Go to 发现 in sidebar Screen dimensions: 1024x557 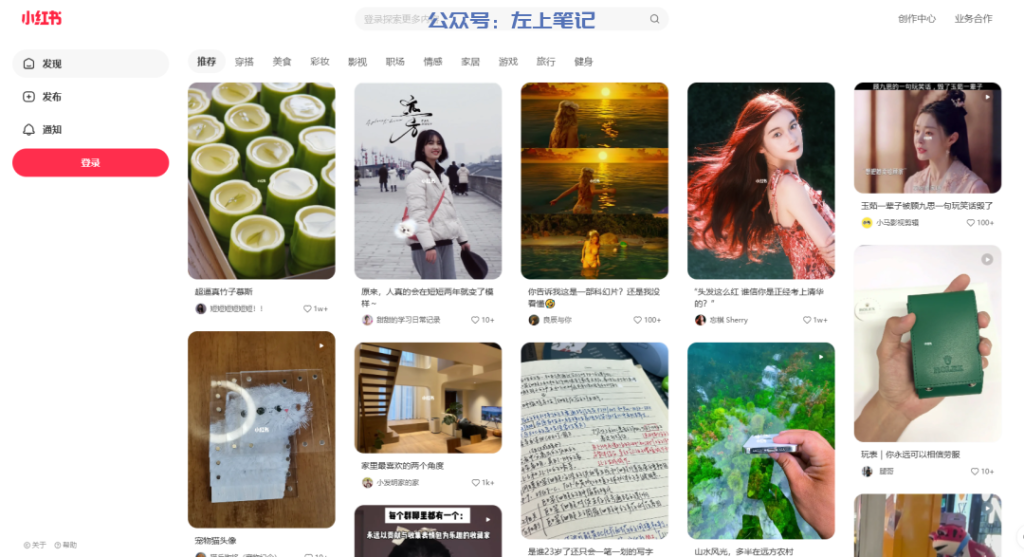click(90, 63)
